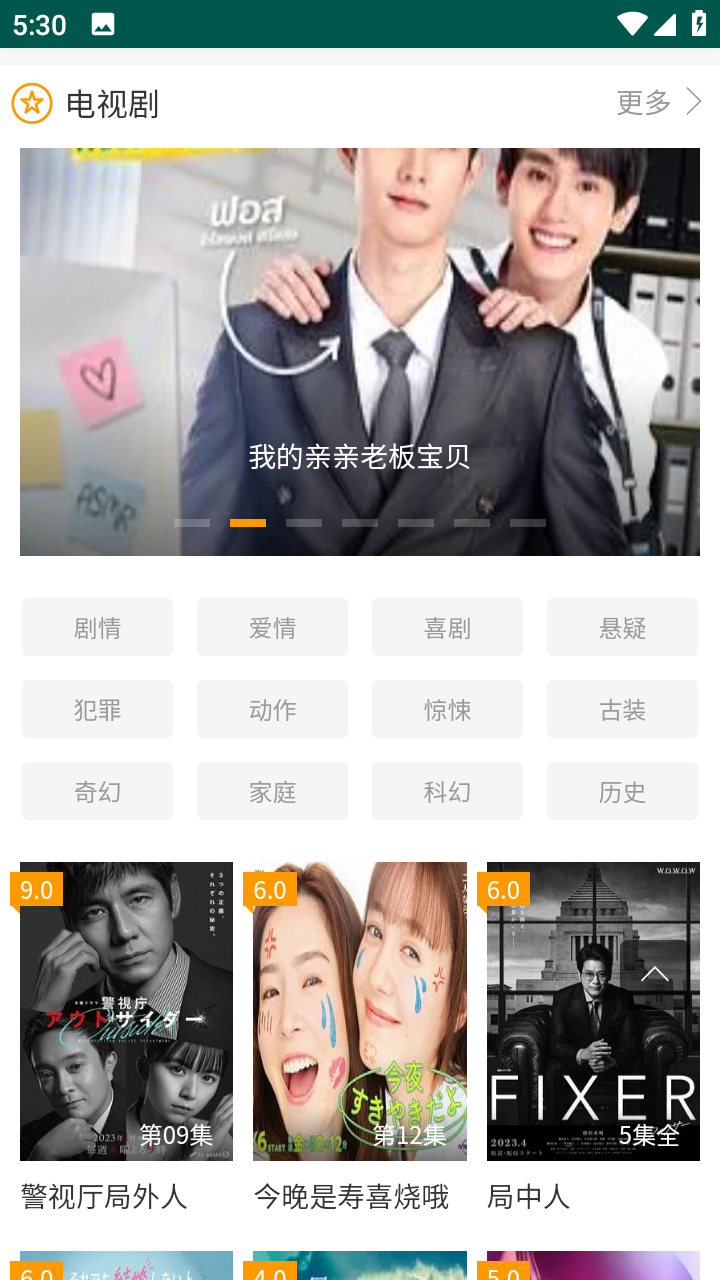Browse 犯罪 dramas
Image resolution: width=720 pixels, height=1280 pixels.
(97, 709)
